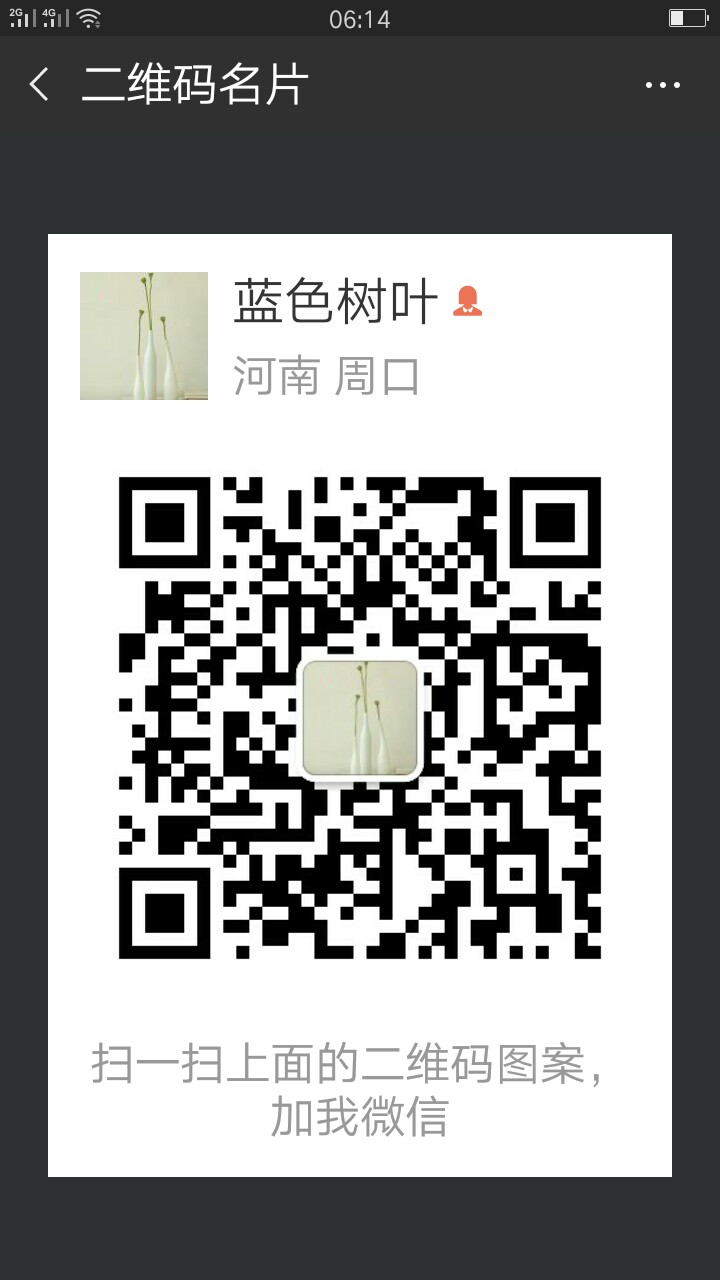Screen dimensions: 720x1280
Task: Go back from the QR code card
Action: (39, 85)
